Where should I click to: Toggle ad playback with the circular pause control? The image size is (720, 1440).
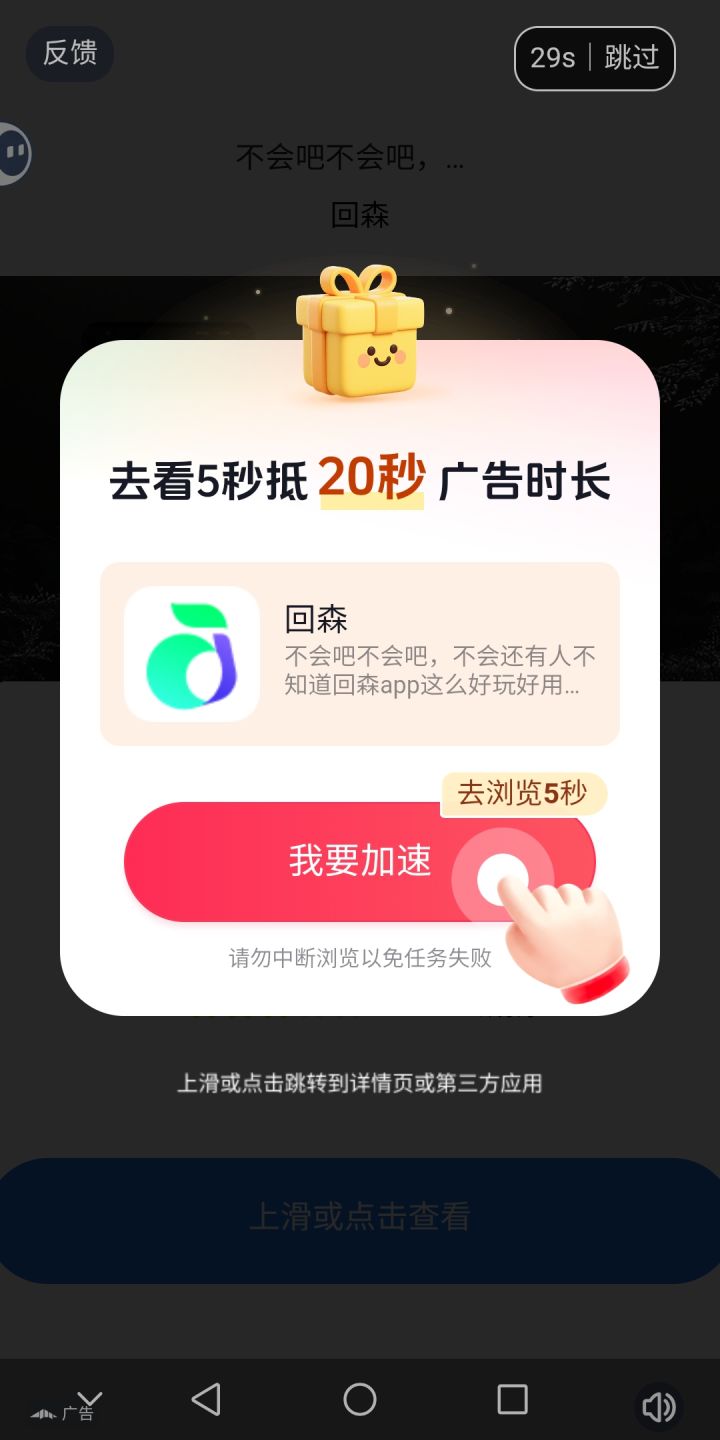click(12, 154)
